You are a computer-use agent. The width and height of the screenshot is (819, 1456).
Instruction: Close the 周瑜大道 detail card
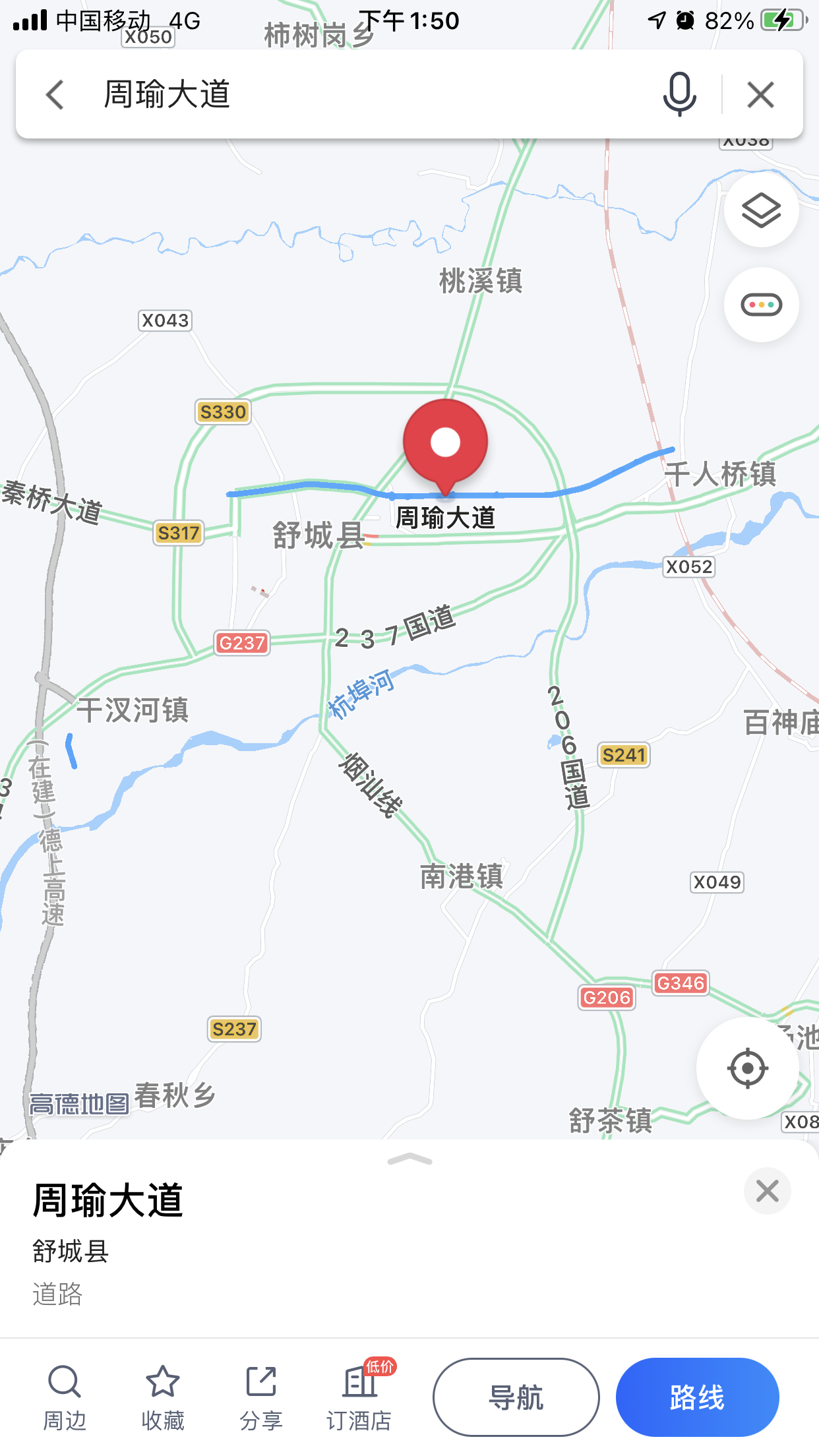(767, 1191)
